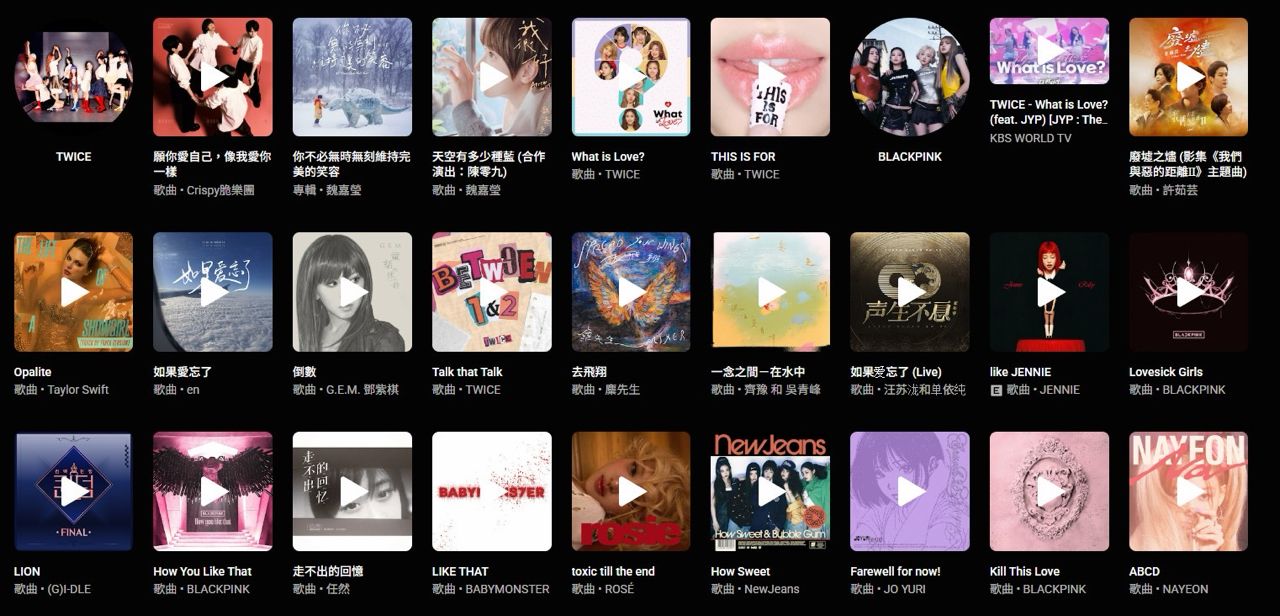Play How Sweet by NewJeans
Viewport: 1280px width, 616px height.
click(x=770, y=491)
